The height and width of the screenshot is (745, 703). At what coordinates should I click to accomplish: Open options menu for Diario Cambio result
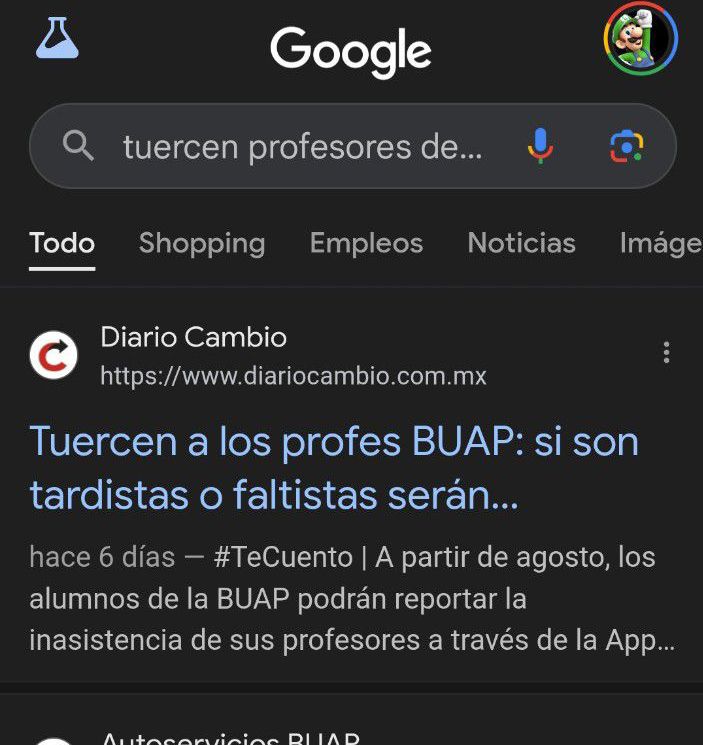coord(666,352)
